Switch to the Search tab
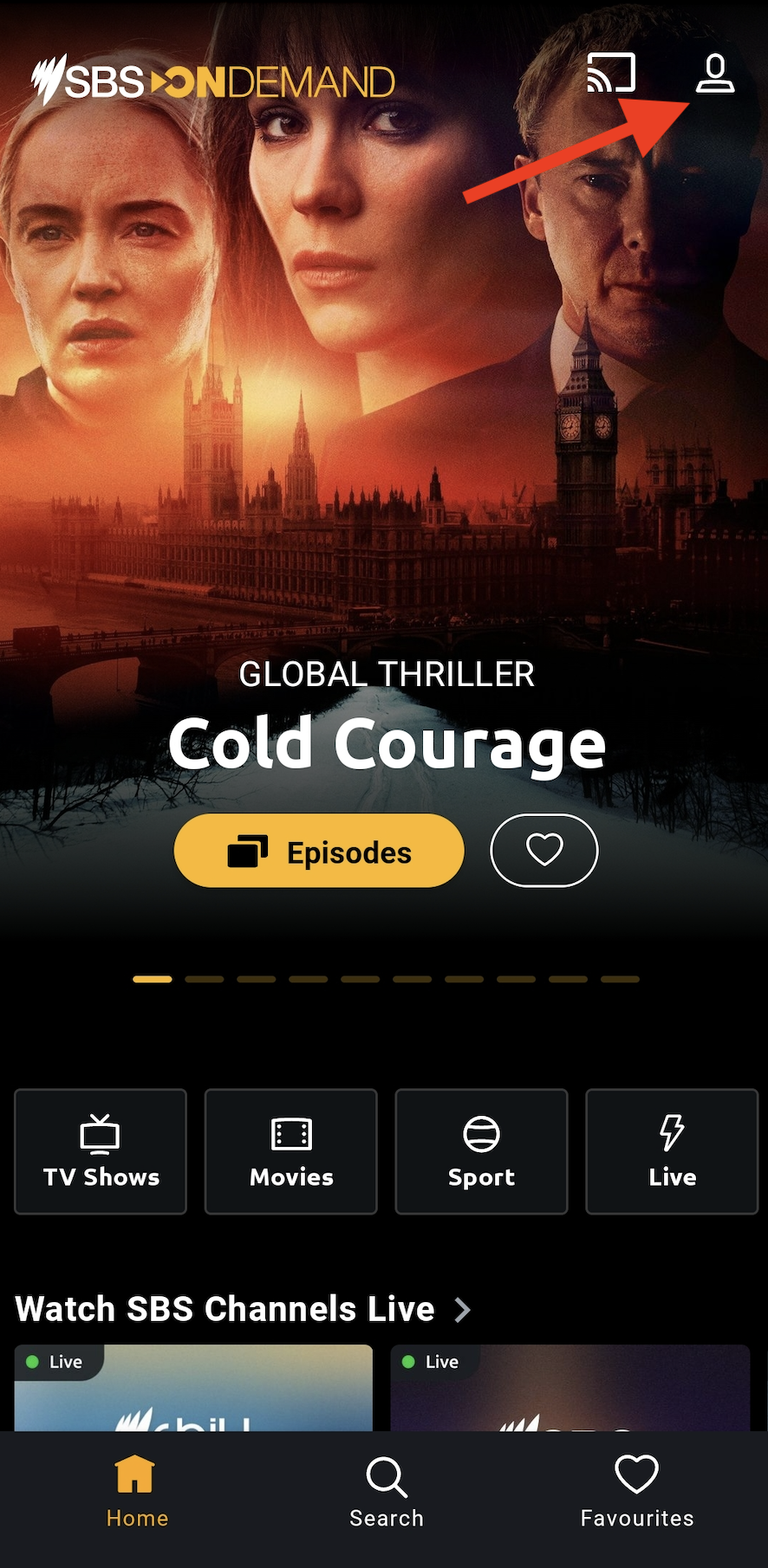768x1568 pixels. [386, 1493]
